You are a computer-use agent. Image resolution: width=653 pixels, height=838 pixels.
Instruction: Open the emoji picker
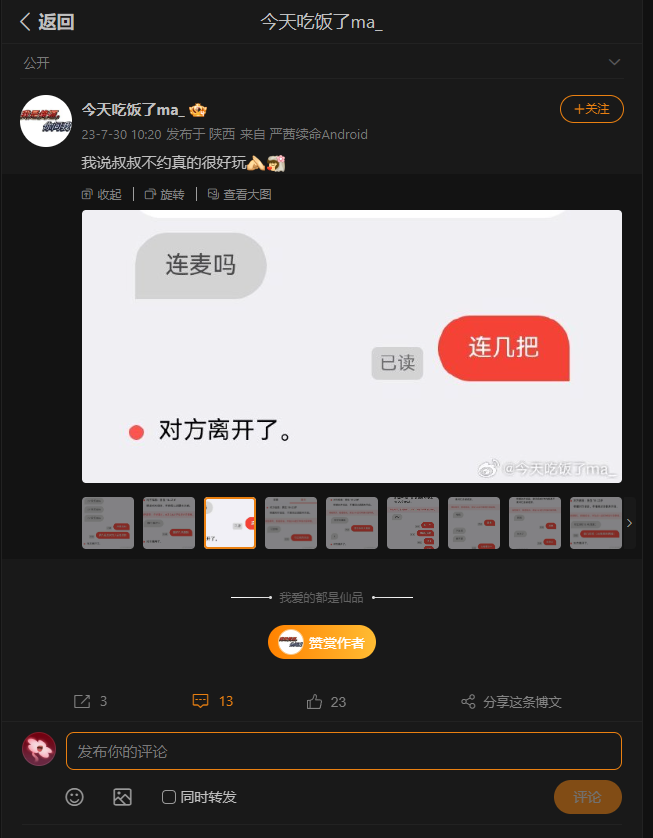(x=75, y=797)
